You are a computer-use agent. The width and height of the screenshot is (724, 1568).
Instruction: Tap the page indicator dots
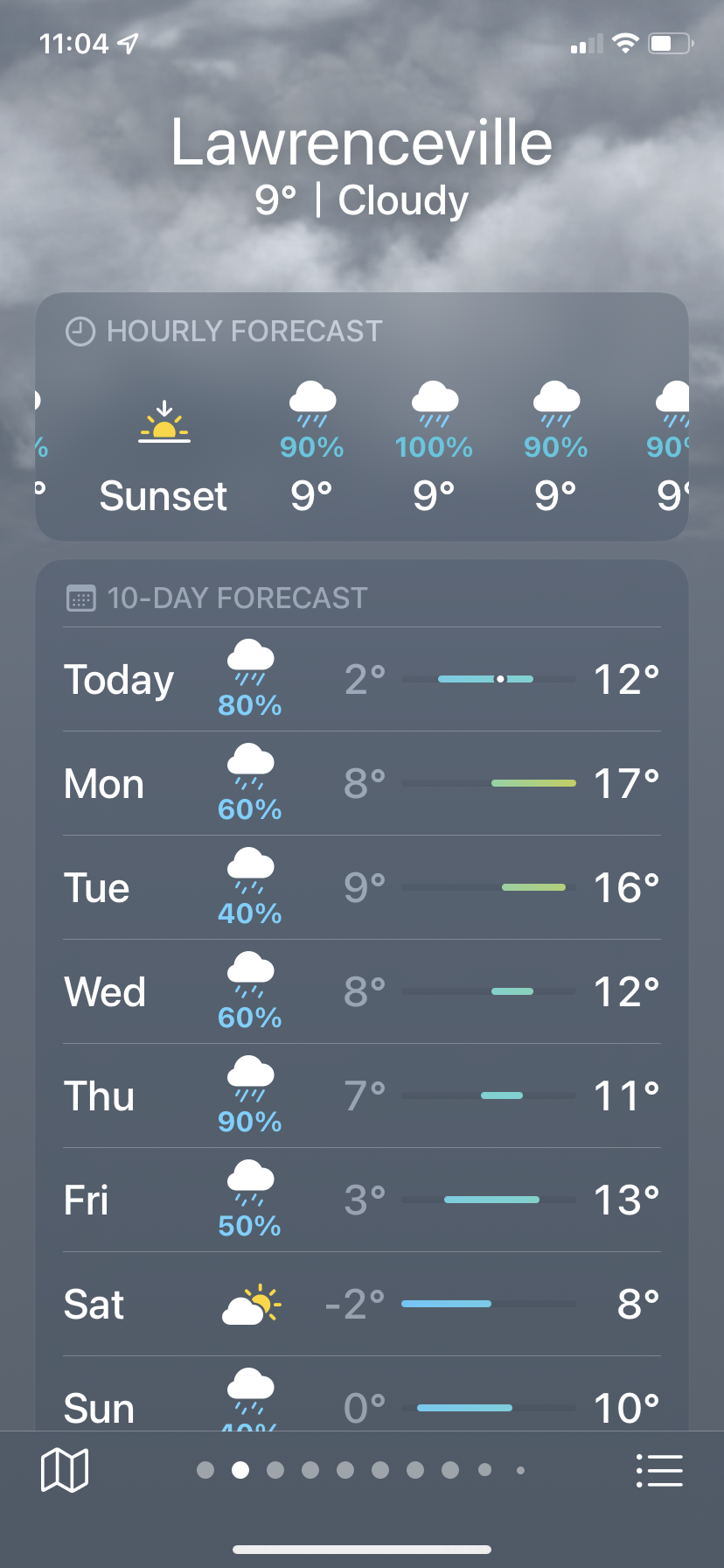click(362, 1470)
